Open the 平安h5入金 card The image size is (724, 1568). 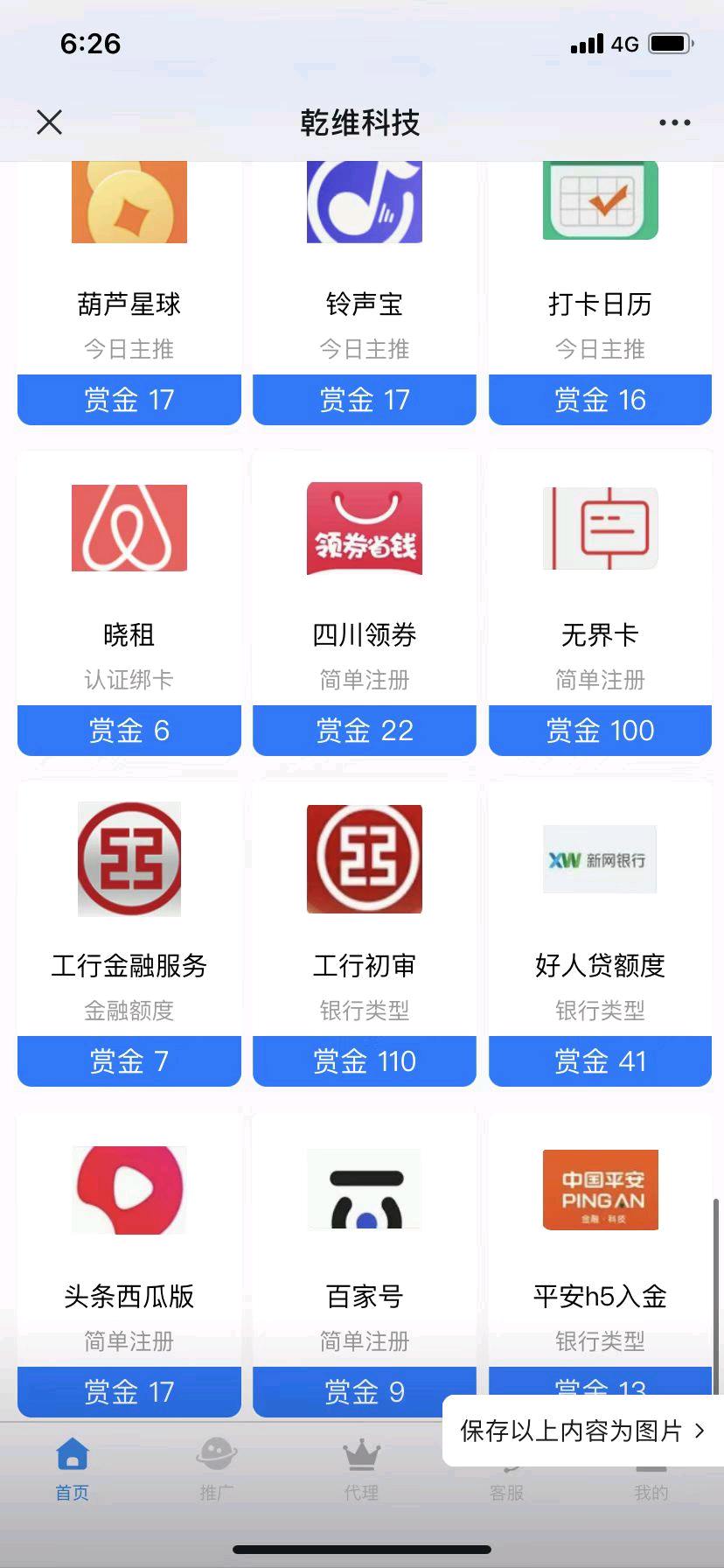[600, 1260]
